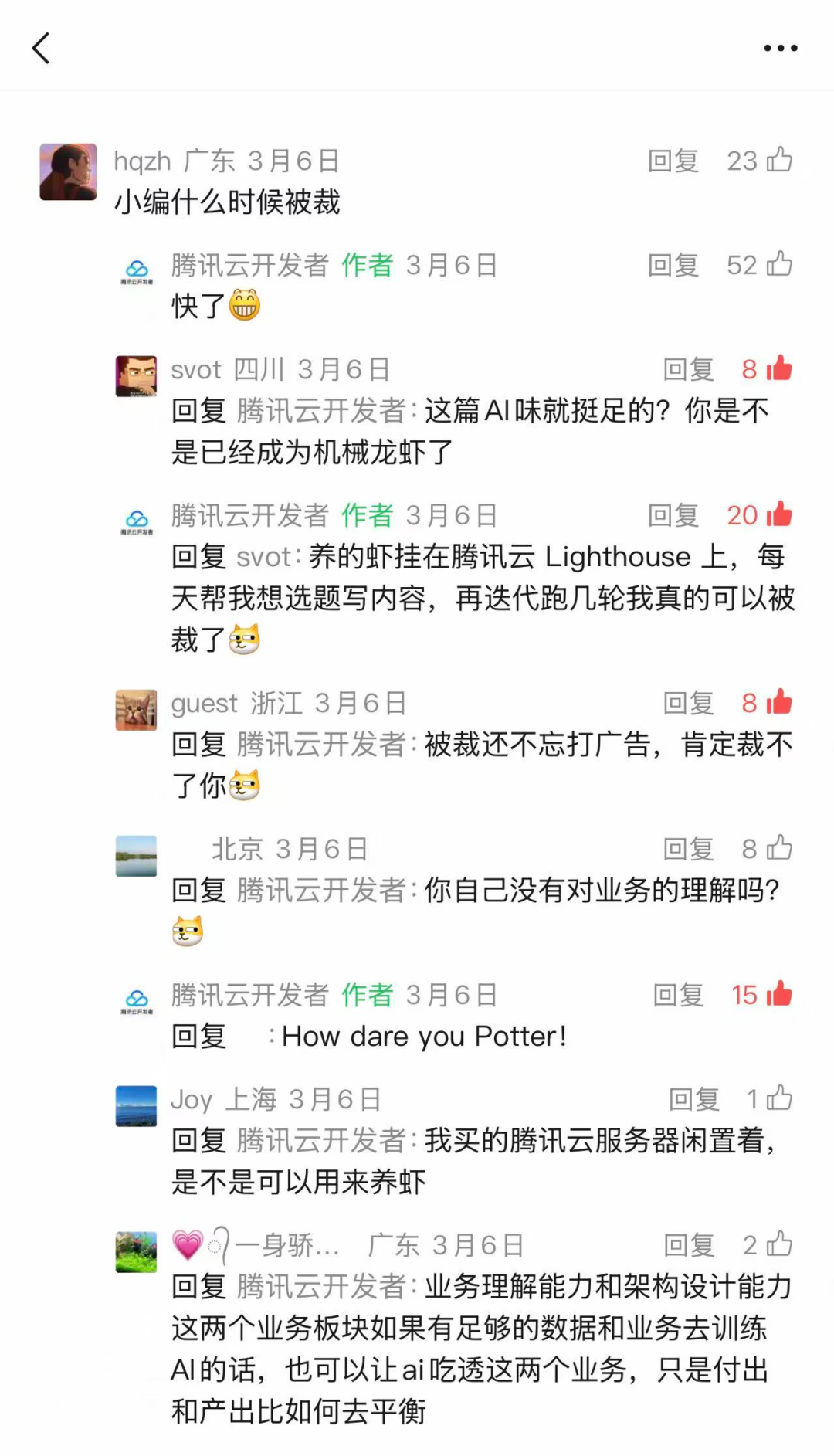Reply to Joy's comment
This screenshot has height=1456, width=834.
pyautogui.click(x=693, y=1098)
